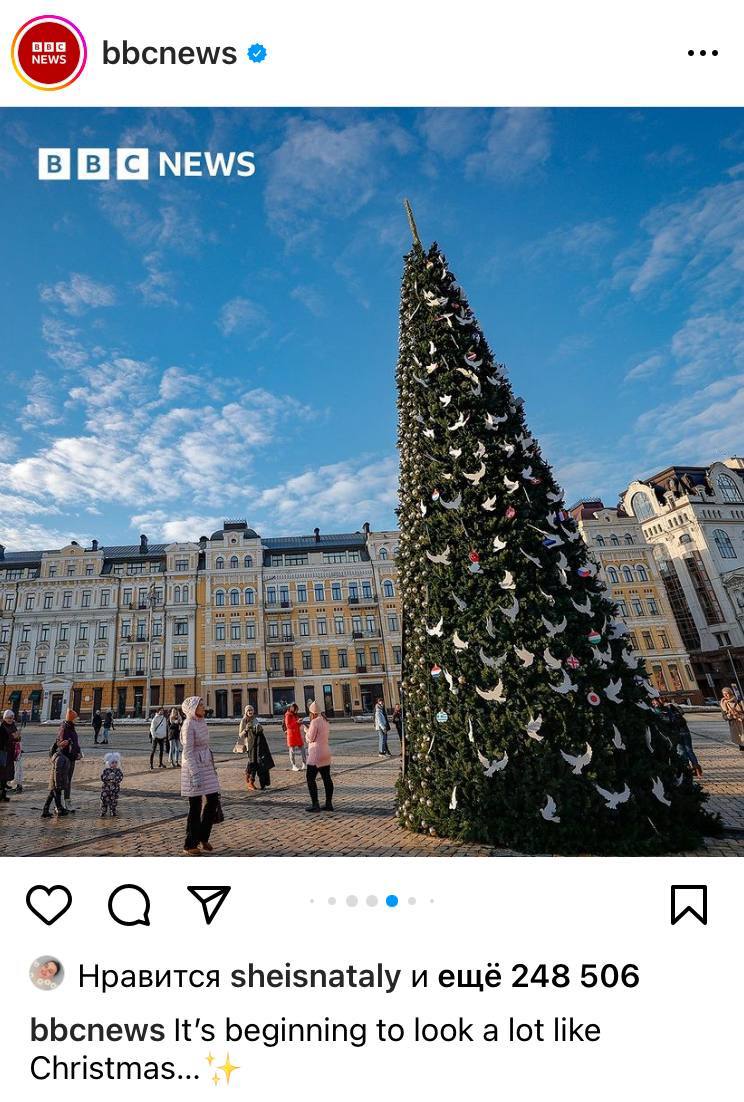This screenshot has width=744, height=1102.
Task: Open the bbcnews profile picture
Action: point(48,53)
